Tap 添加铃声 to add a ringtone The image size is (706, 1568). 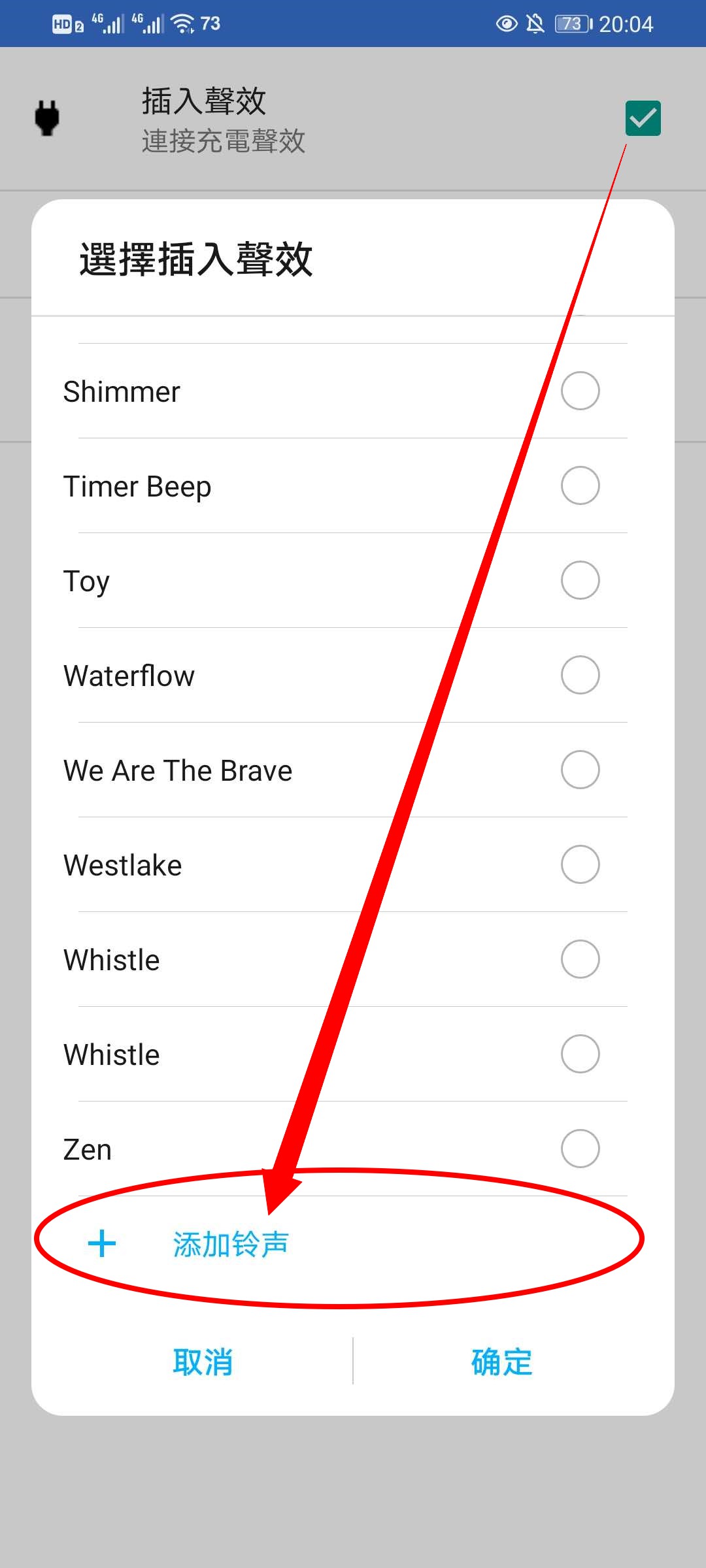(x=230, y=1244)
